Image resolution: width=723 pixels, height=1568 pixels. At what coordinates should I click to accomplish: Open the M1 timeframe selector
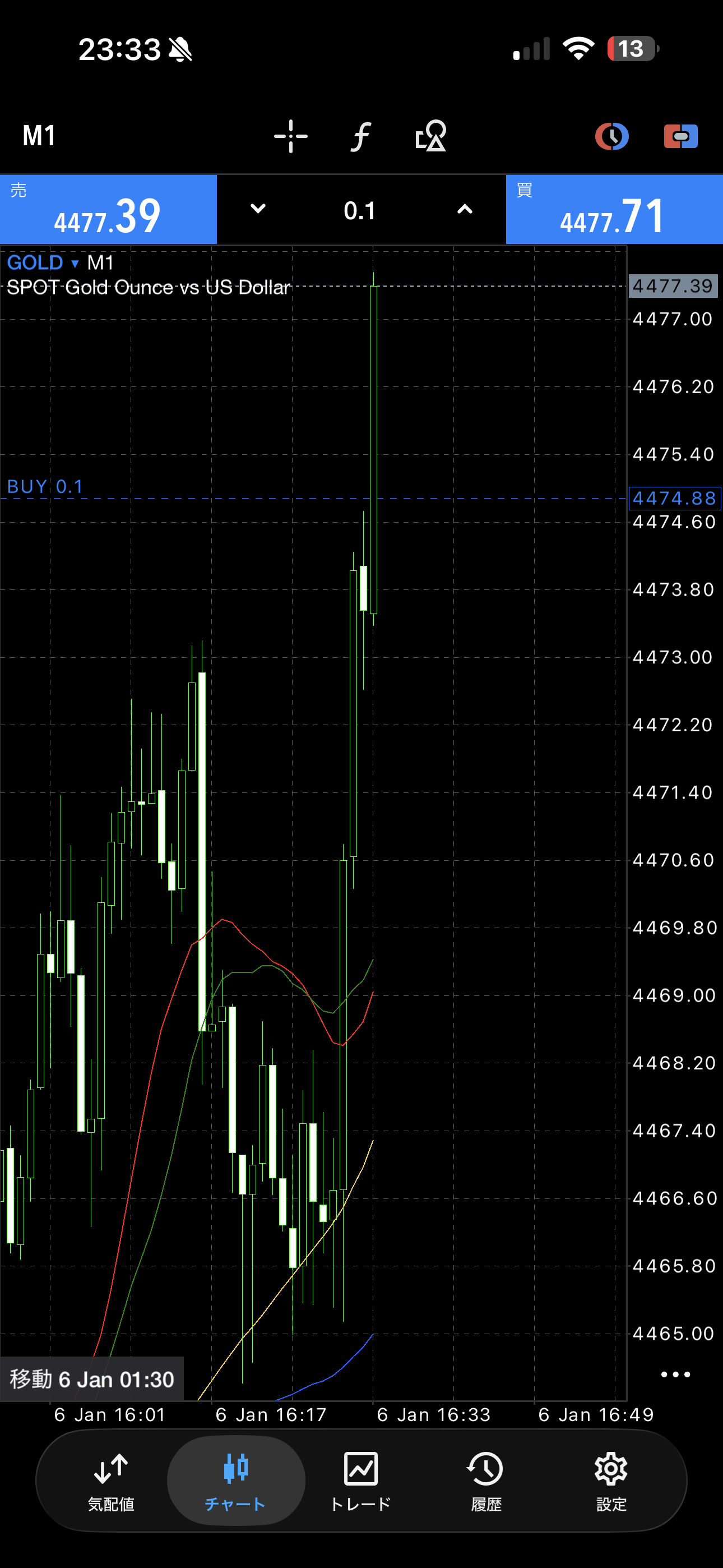click(39, 136)
